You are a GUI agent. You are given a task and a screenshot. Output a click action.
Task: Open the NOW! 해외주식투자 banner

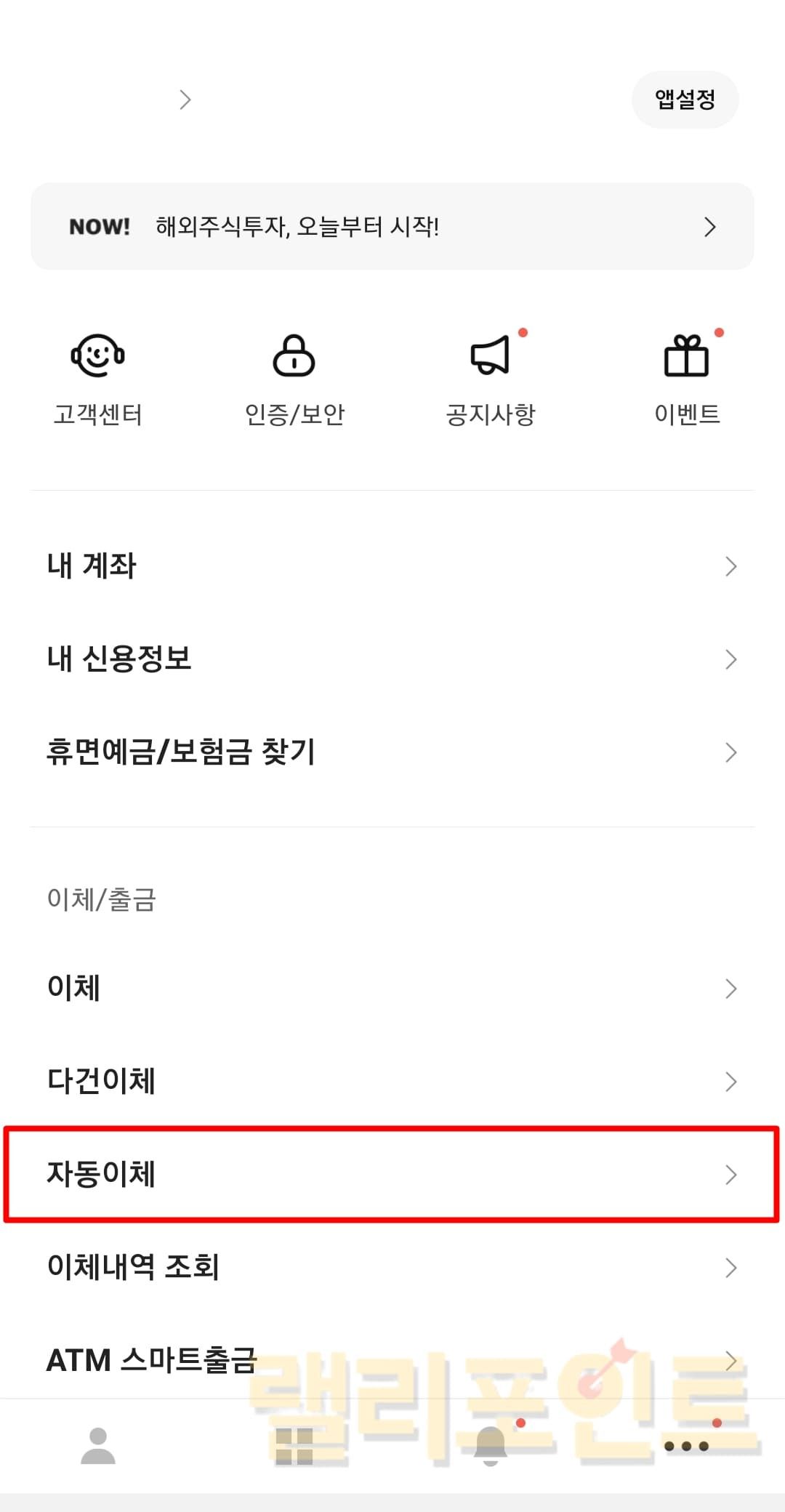[392, 227]
